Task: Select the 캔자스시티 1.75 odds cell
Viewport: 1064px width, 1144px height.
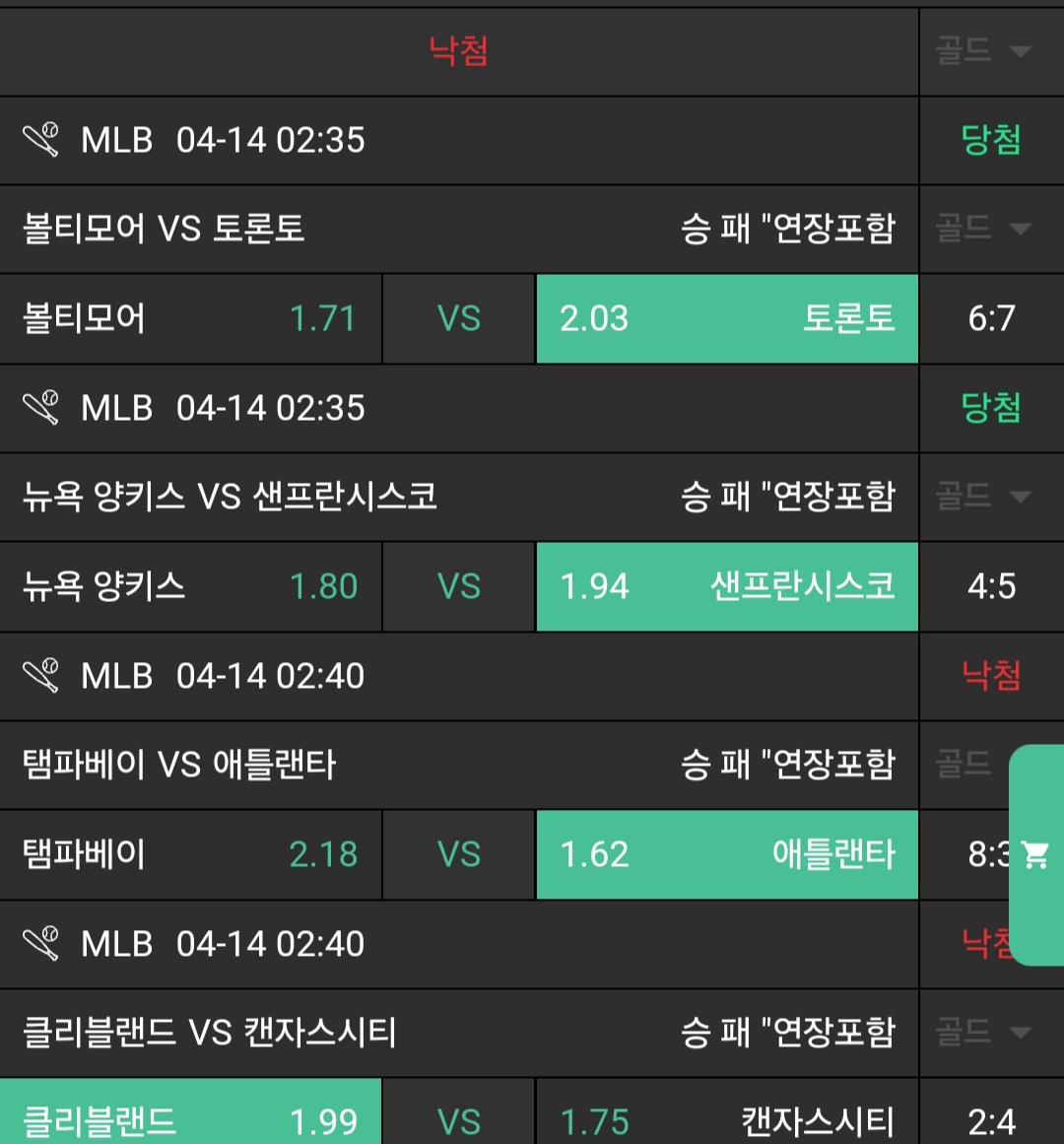Action: 727,1118
